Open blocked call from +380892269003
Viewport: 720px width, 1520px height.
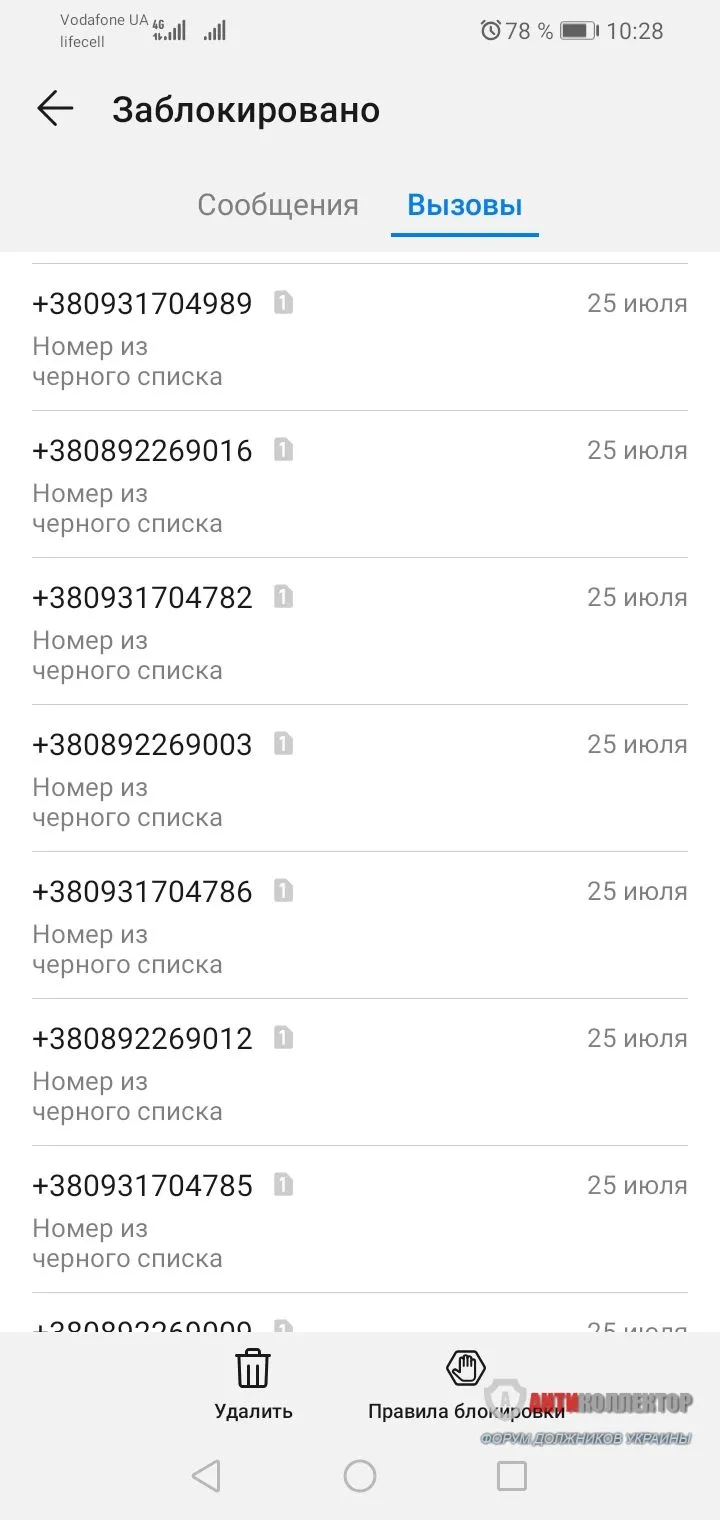point(359,779)
